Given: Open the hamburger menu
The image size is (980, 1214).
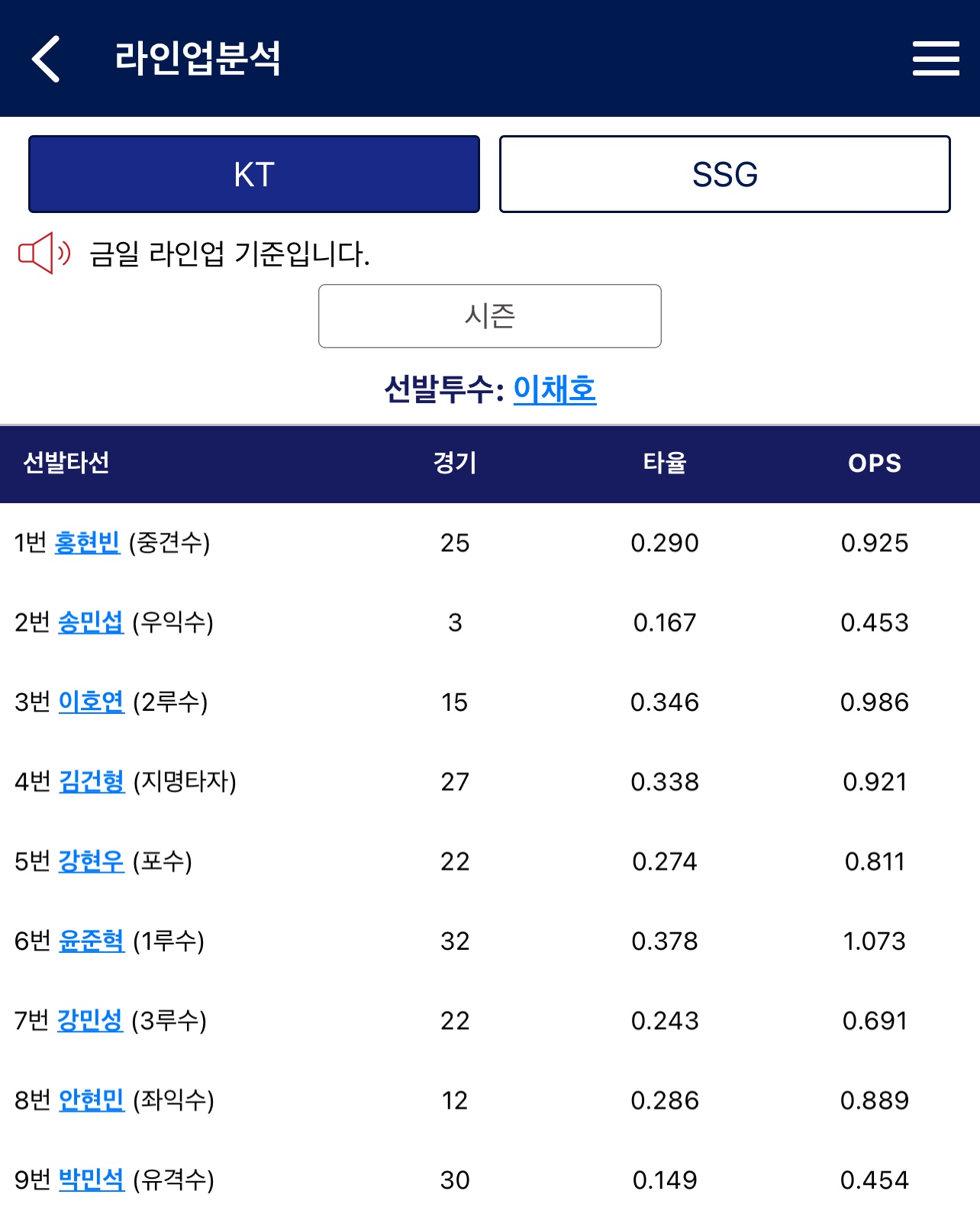Looking at the screenshot, I should (x=936, y=59).
